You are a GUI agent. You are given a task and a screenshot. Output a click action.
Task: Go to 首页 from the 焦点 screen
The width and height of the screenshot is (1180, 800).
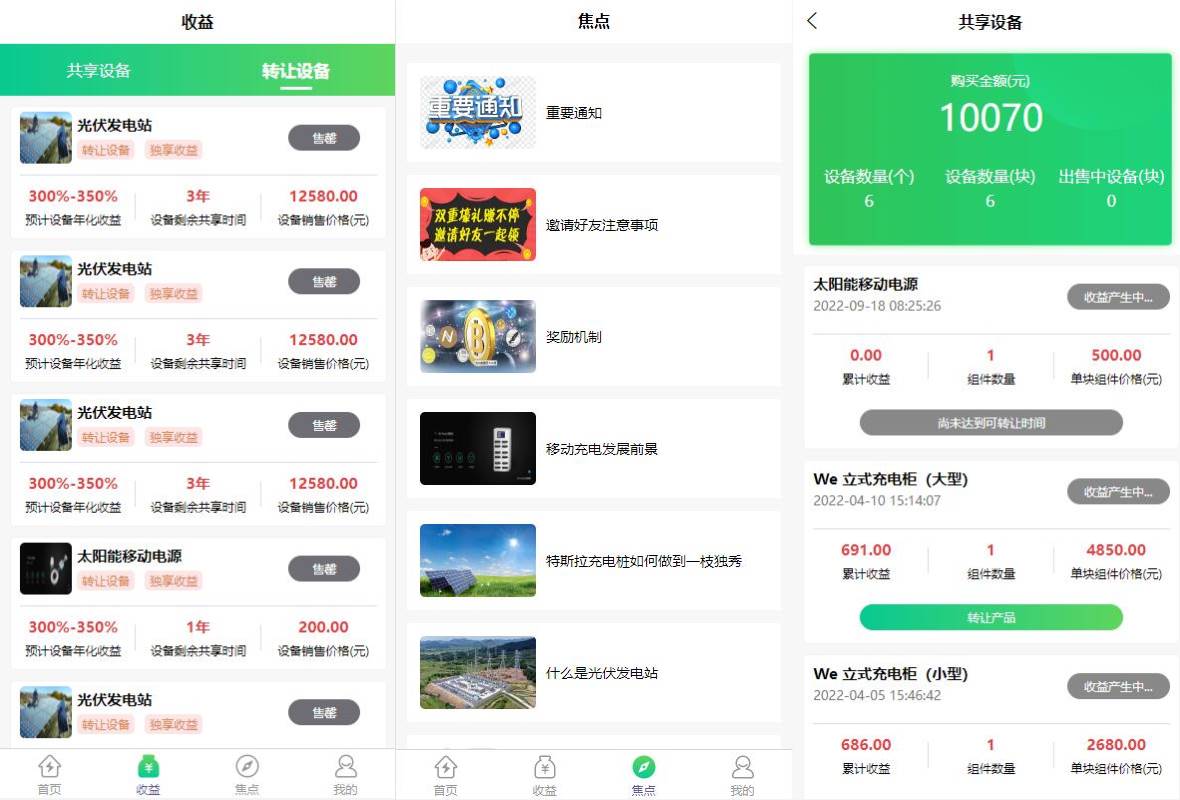[445, 774]
